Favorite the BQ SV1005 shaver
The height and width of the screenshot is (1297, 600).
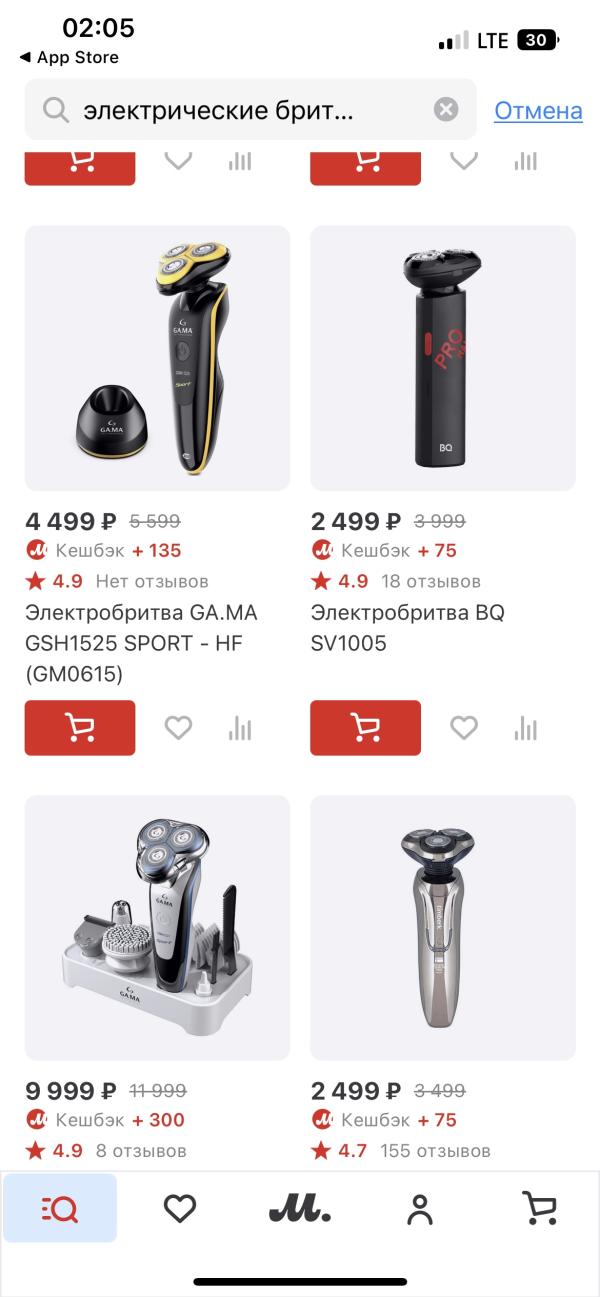(x=464, y=728)
